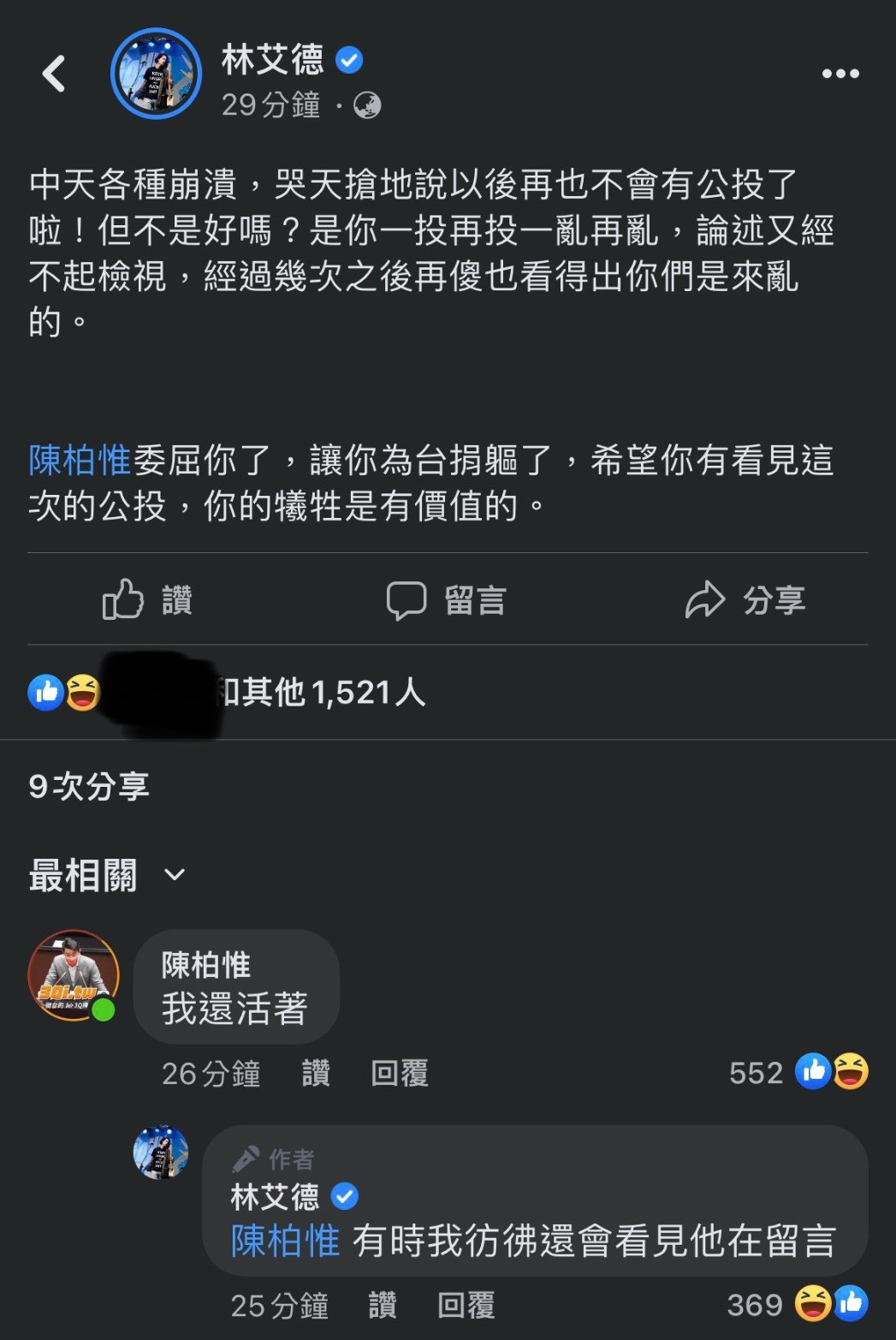The image size is (896, 1340).
Task: Like the post with the 讚 button
Action: tap(147, 599)
